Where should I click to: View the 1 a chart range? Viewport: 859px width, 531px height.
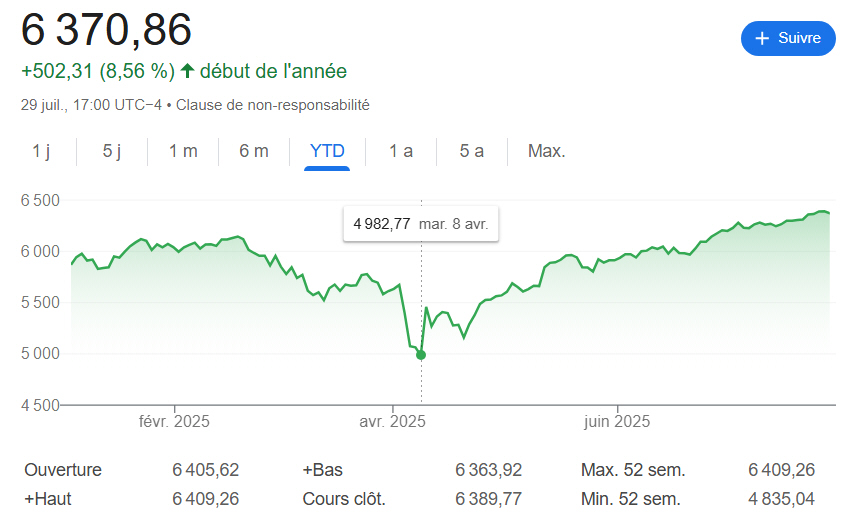coord(401,151)
